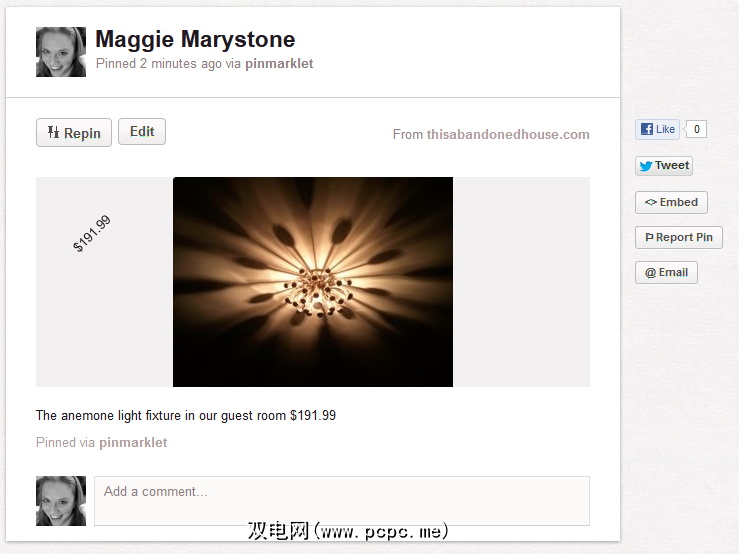739x554 pixels.
Task: Add a comment field
Action: (341, 500)
